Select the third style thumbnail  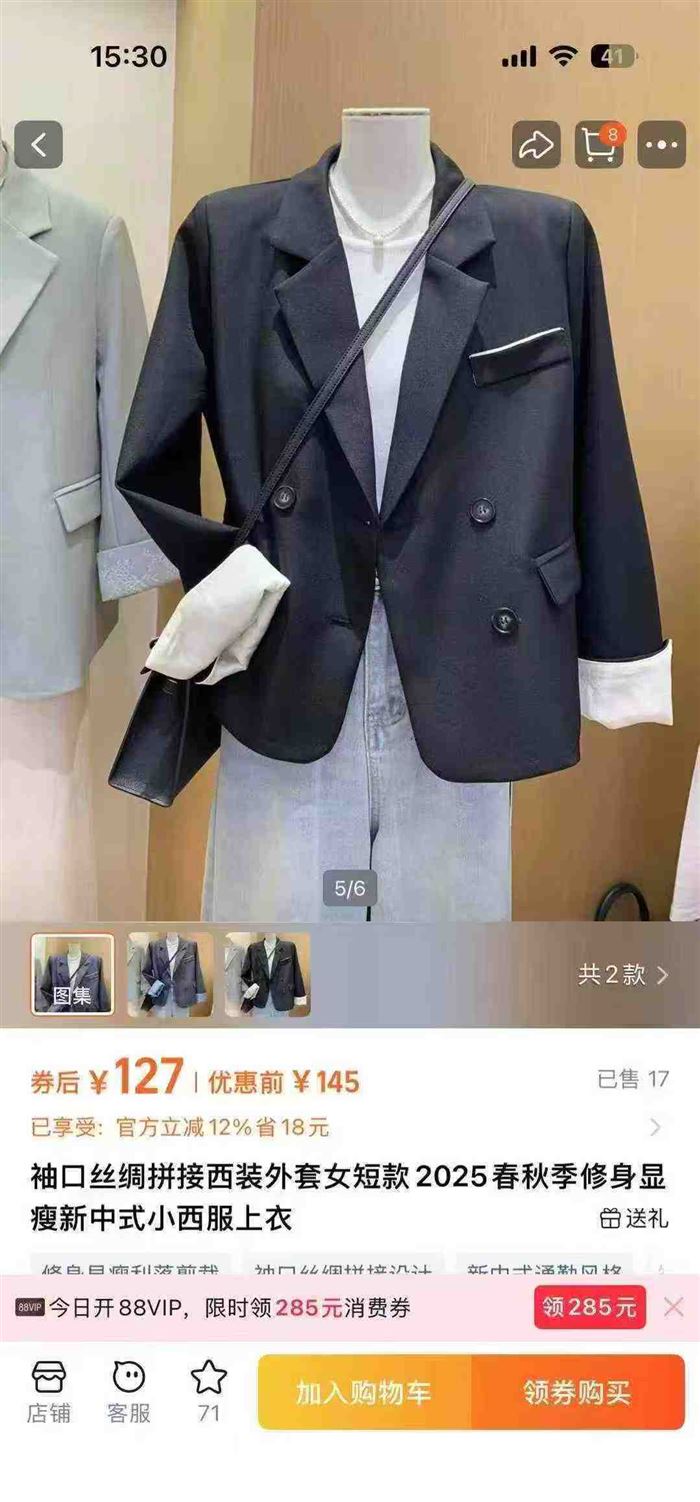pos(266,974)
